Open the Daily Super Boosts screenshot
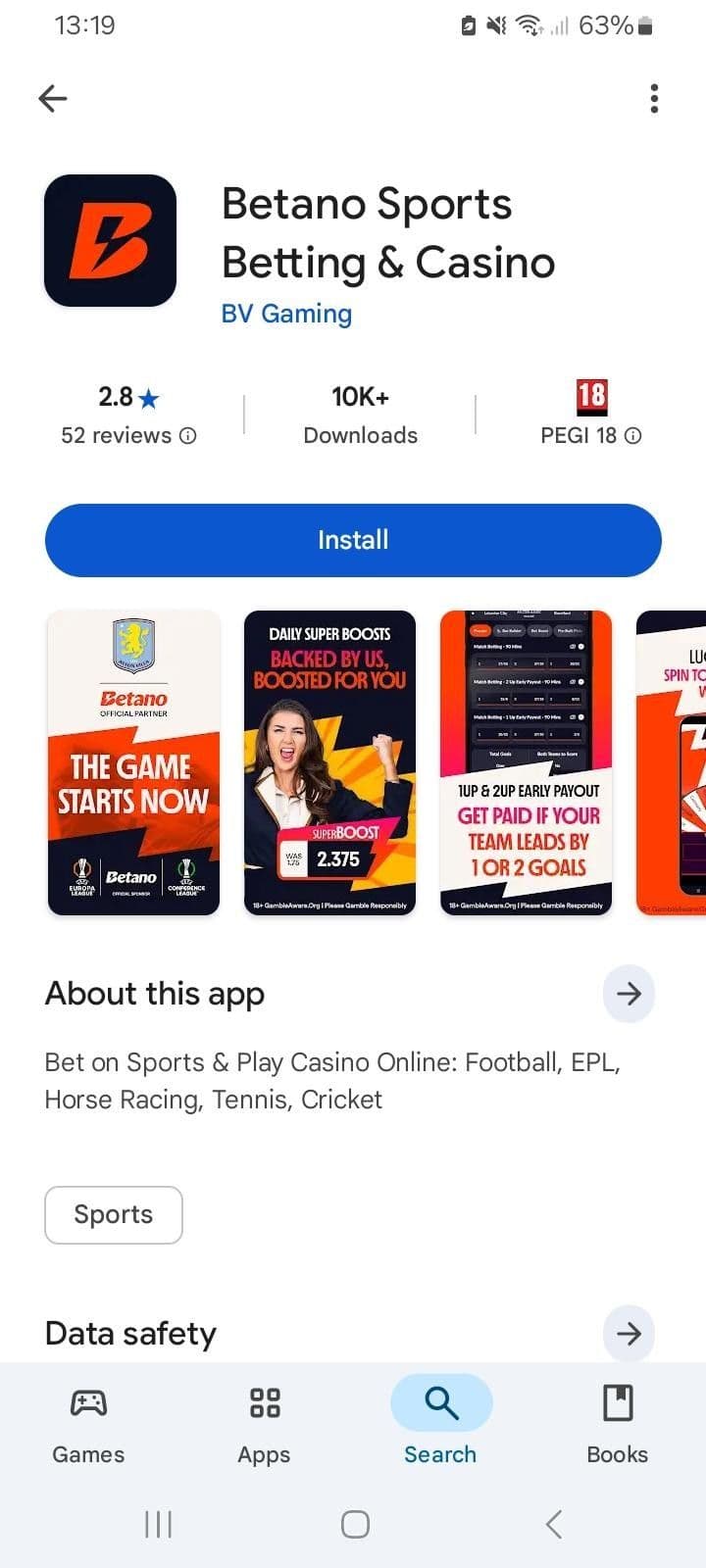 tap(329, 762)
